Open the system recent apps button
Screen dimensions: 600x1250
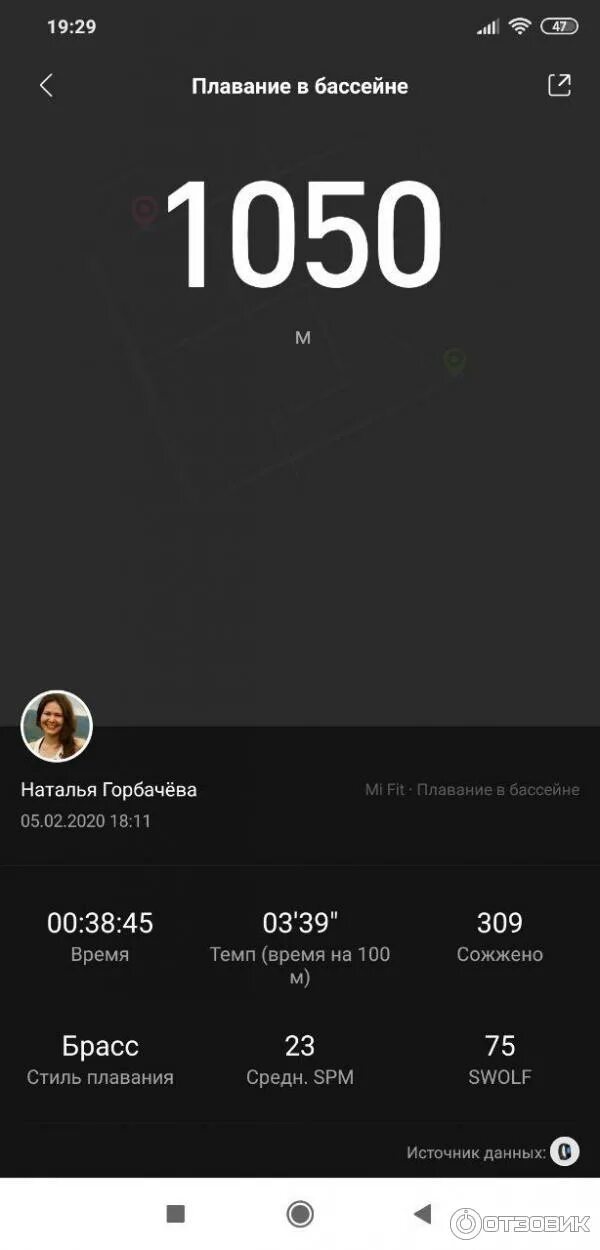[x=176, y=1214]
